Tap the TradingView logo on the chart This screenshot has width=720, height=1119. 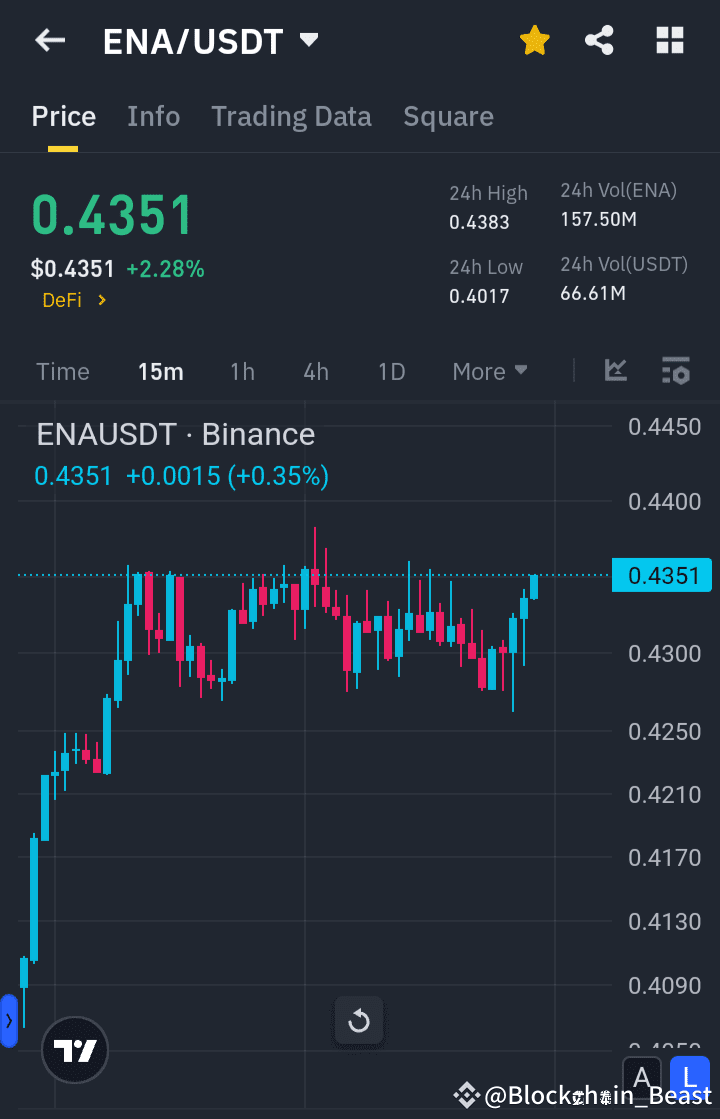pyautogui.click(x=75, y=1050)
